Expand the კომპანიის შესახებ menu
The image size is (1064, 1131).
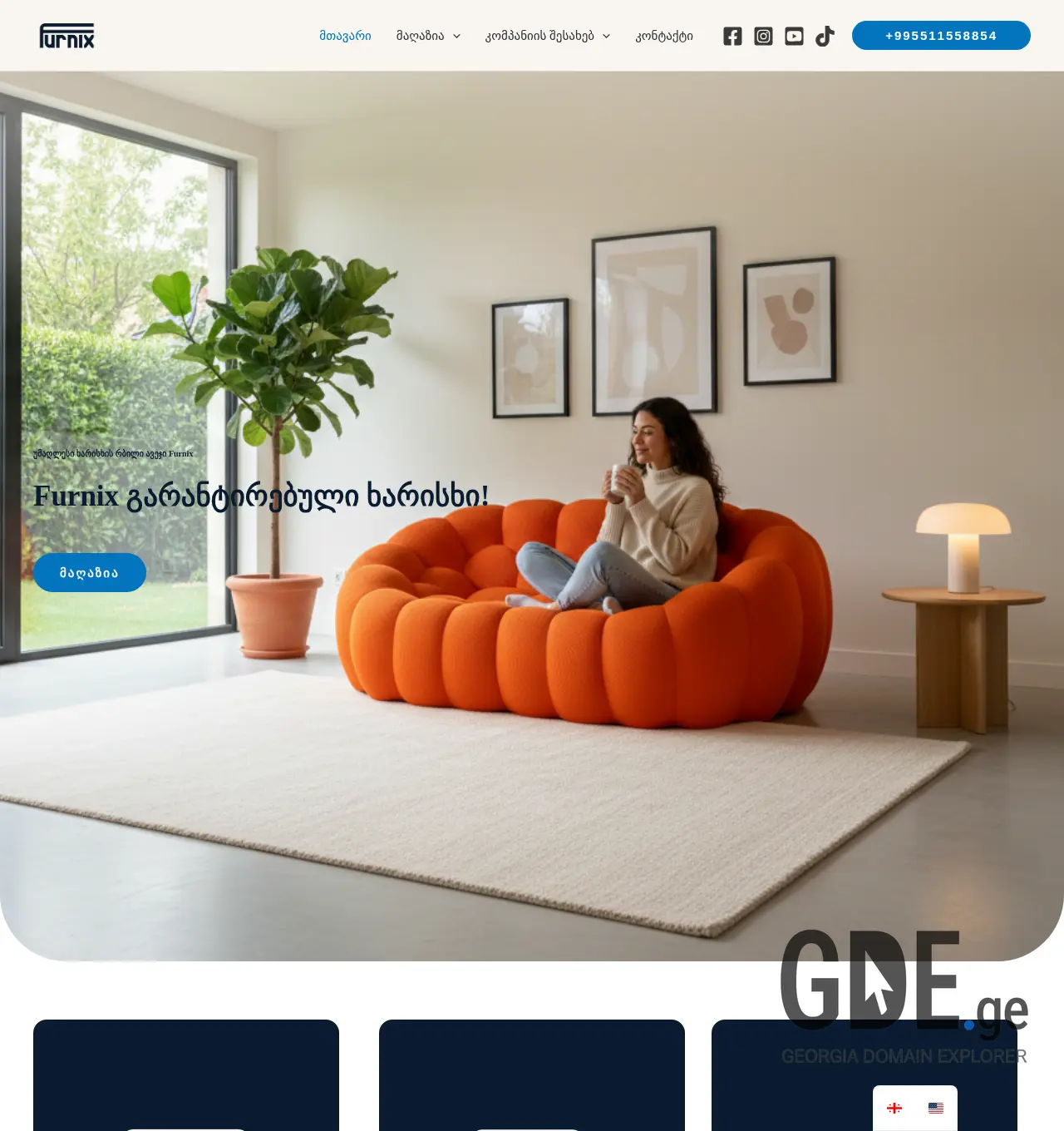pyautogui.click(x=548, y=36)
